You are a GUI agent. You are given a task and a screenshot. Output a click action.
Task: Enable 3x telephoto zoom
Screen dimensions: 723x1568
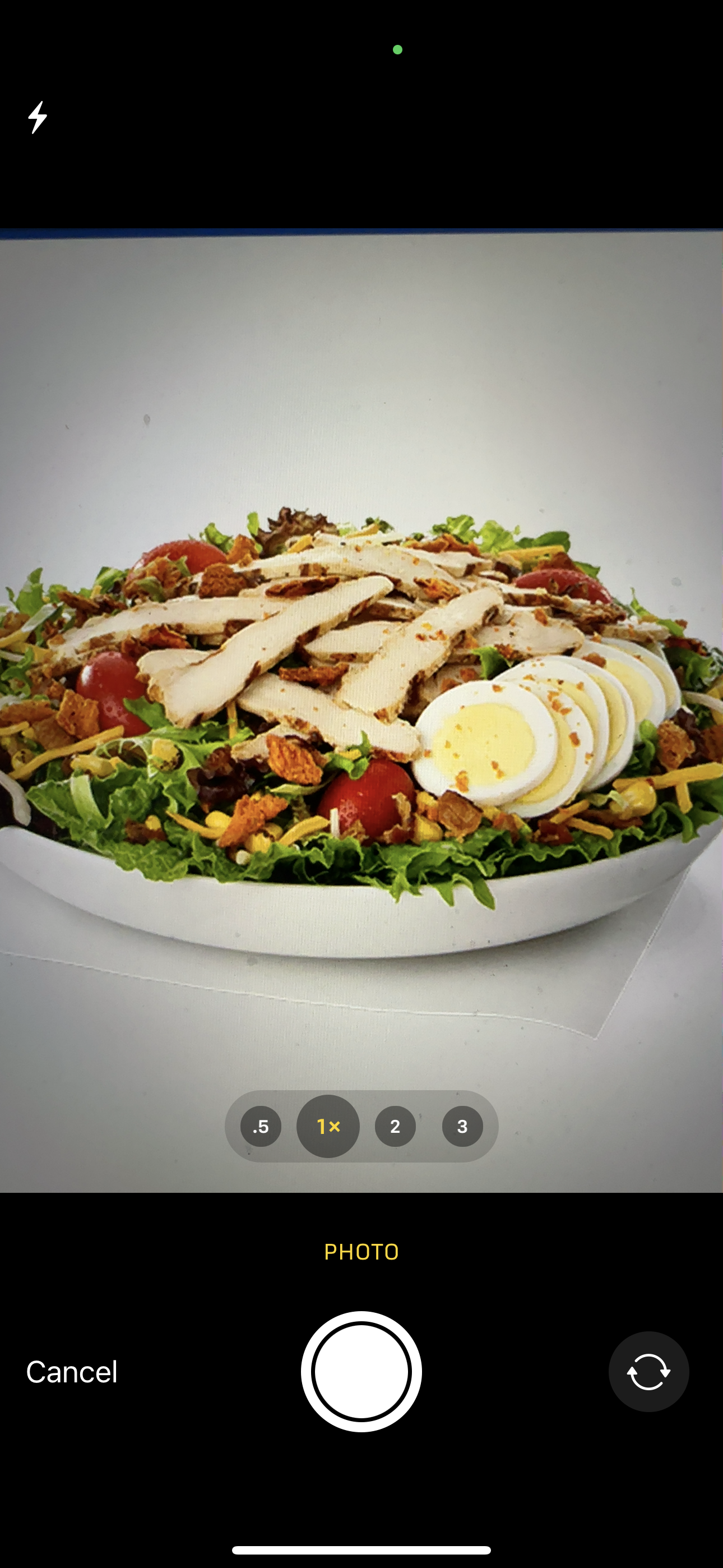point(462,1127)
